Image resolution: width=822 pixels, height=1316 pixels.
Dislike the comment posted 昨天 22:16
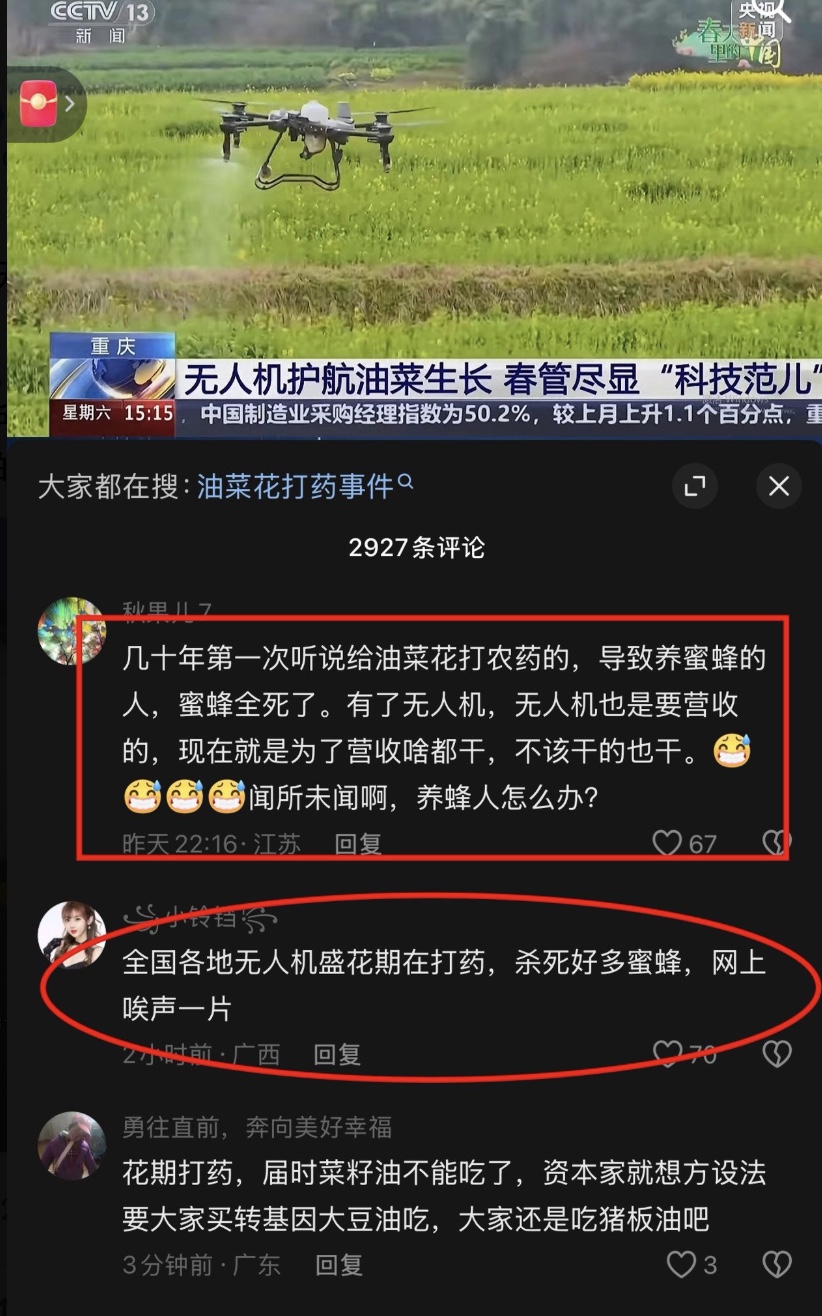(x=776, y=843)
